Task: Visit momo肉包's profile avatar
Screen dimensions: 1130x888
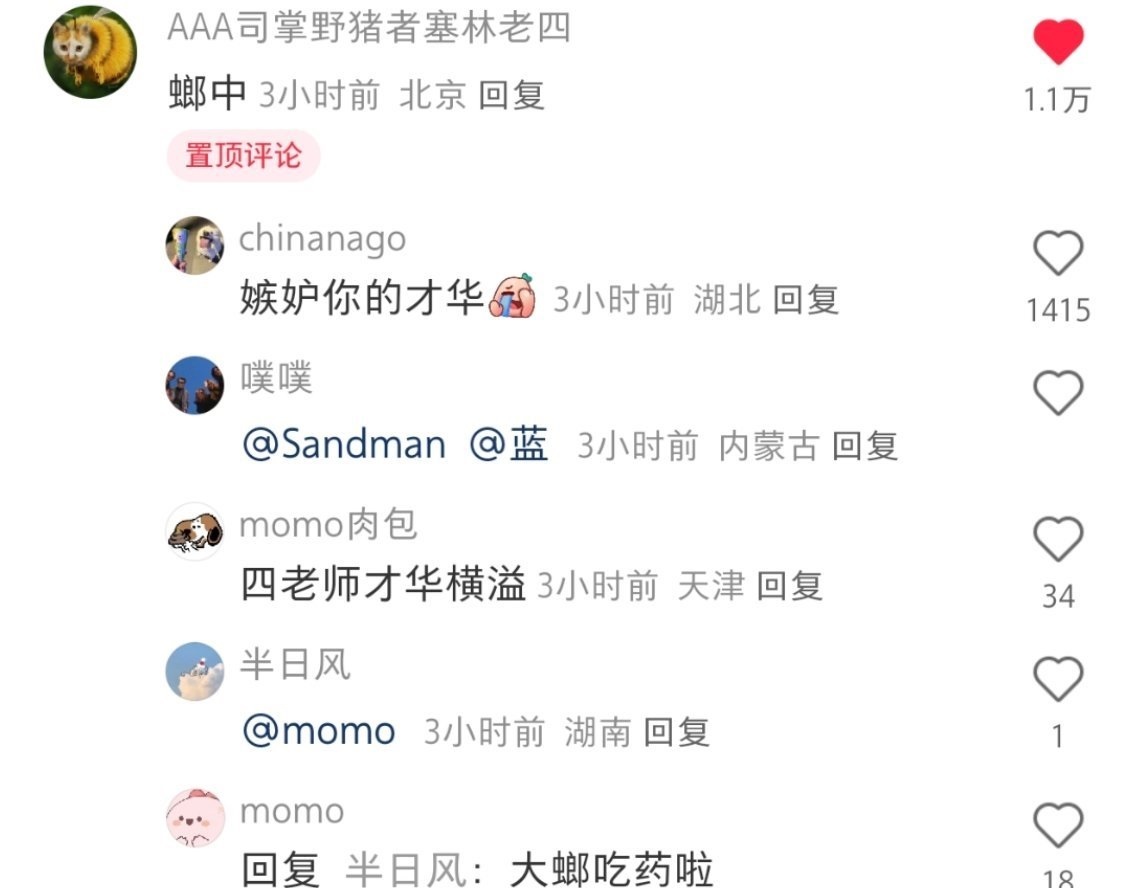Action: (x=194, y=531)
